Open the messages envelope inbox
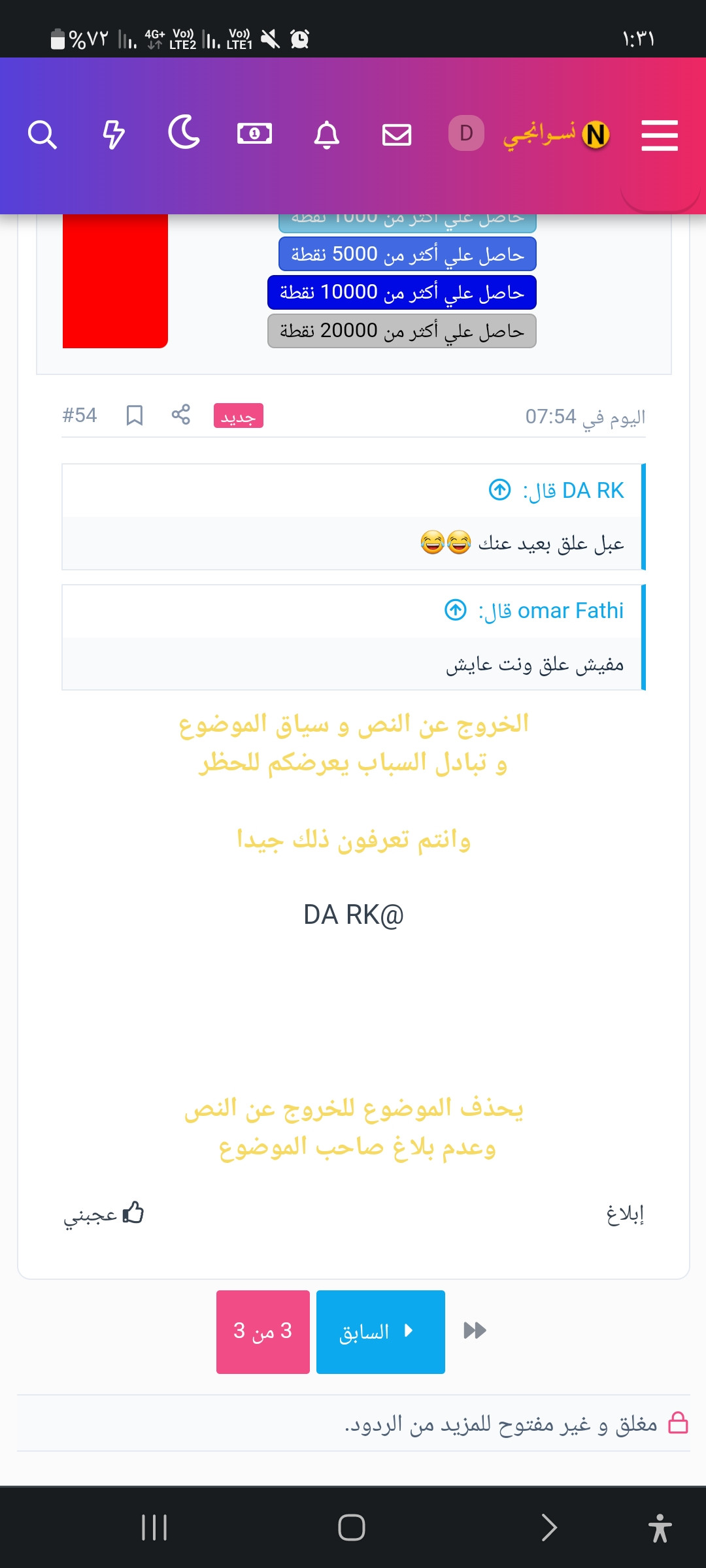This screenshot has height=1568, width=706. [397, 135]
